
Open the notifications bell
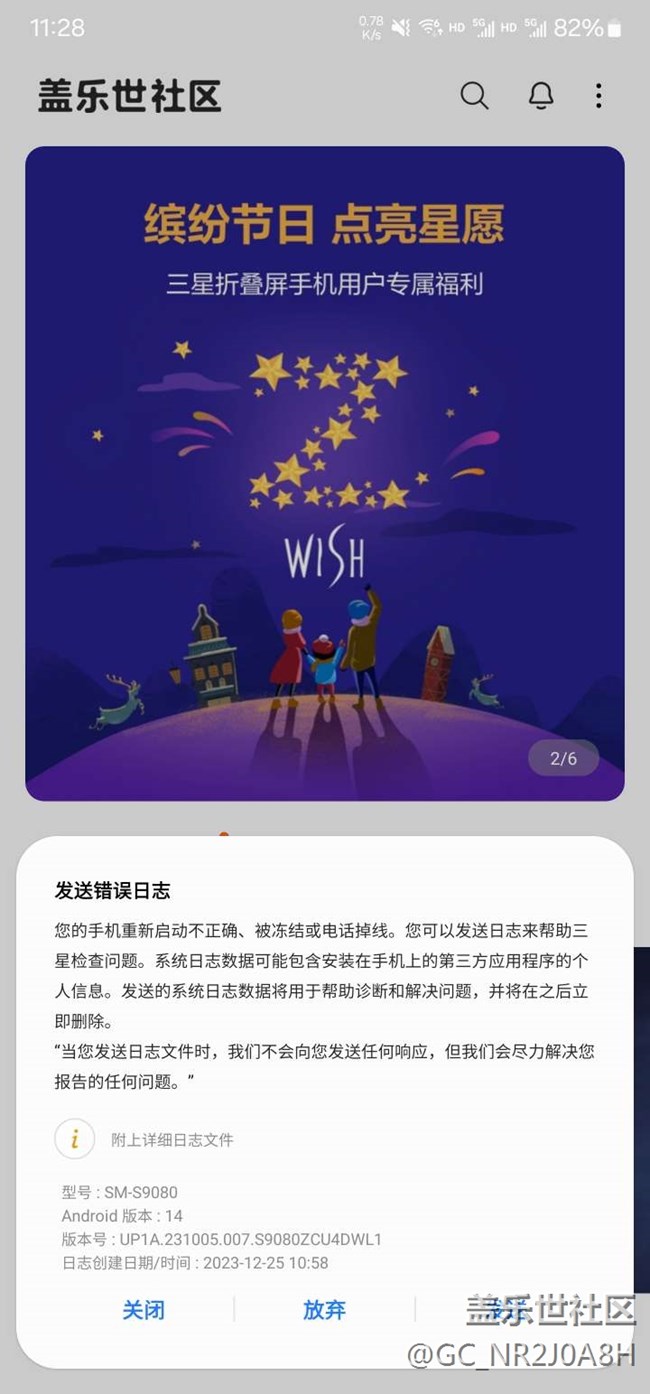click(540, 96)
